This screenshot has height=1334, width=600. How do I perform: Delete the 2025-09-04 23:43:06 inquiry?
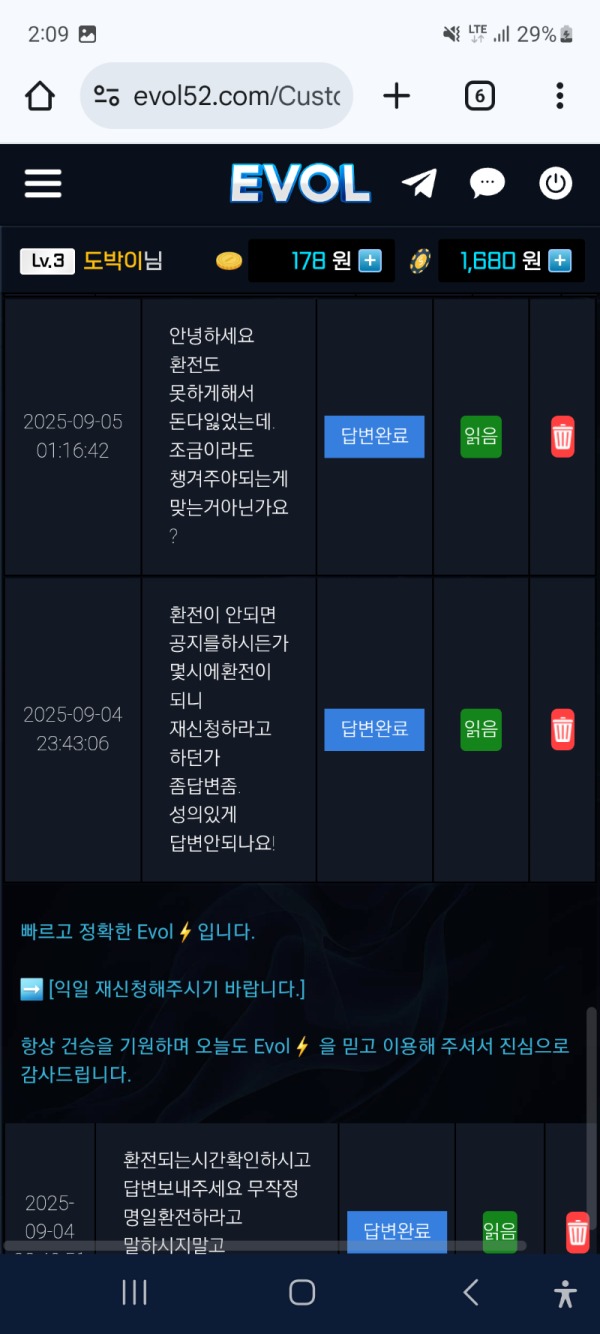pyautogui.click(x=563, y=729)
